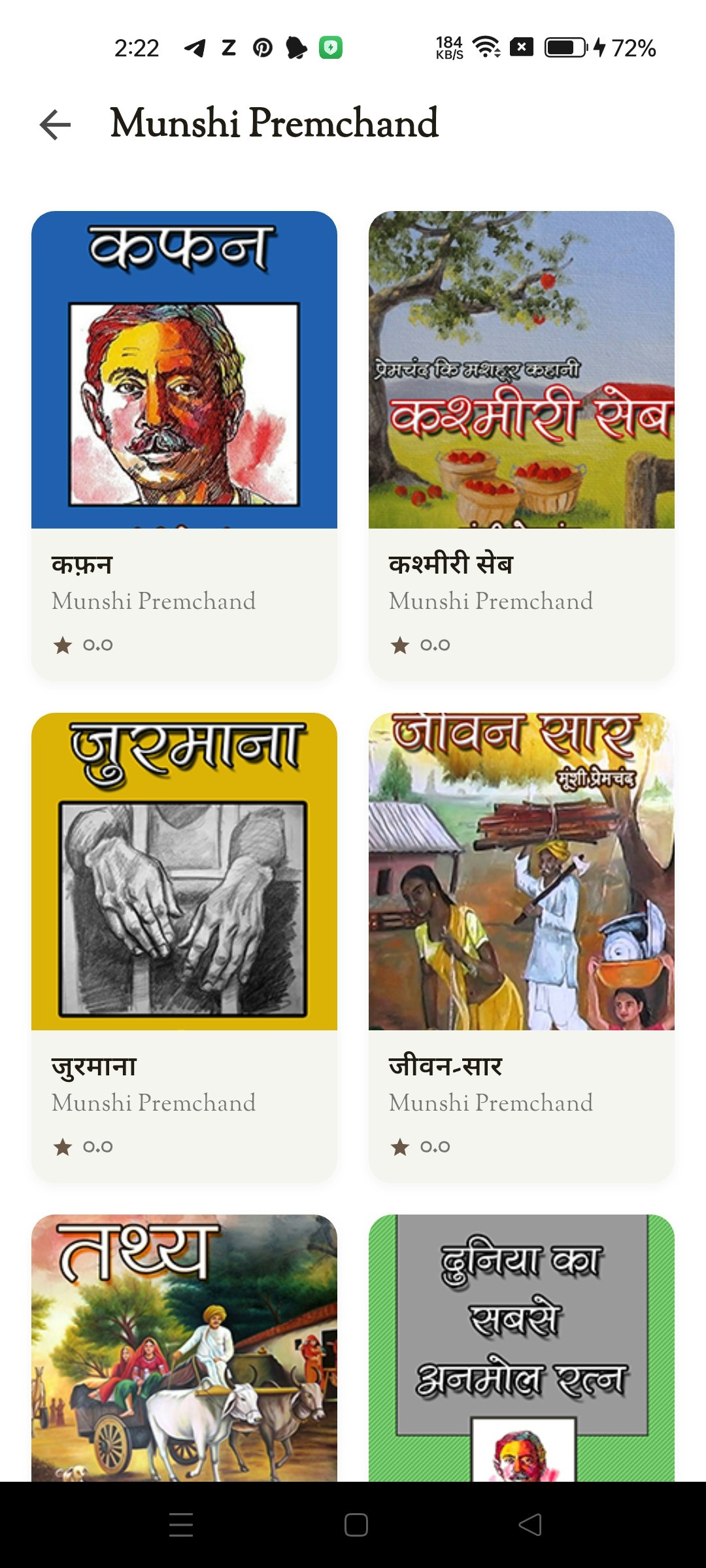Tap the notification bell icon in status bar
Viewport: 706px width, 1568px height.
(297, 48)
